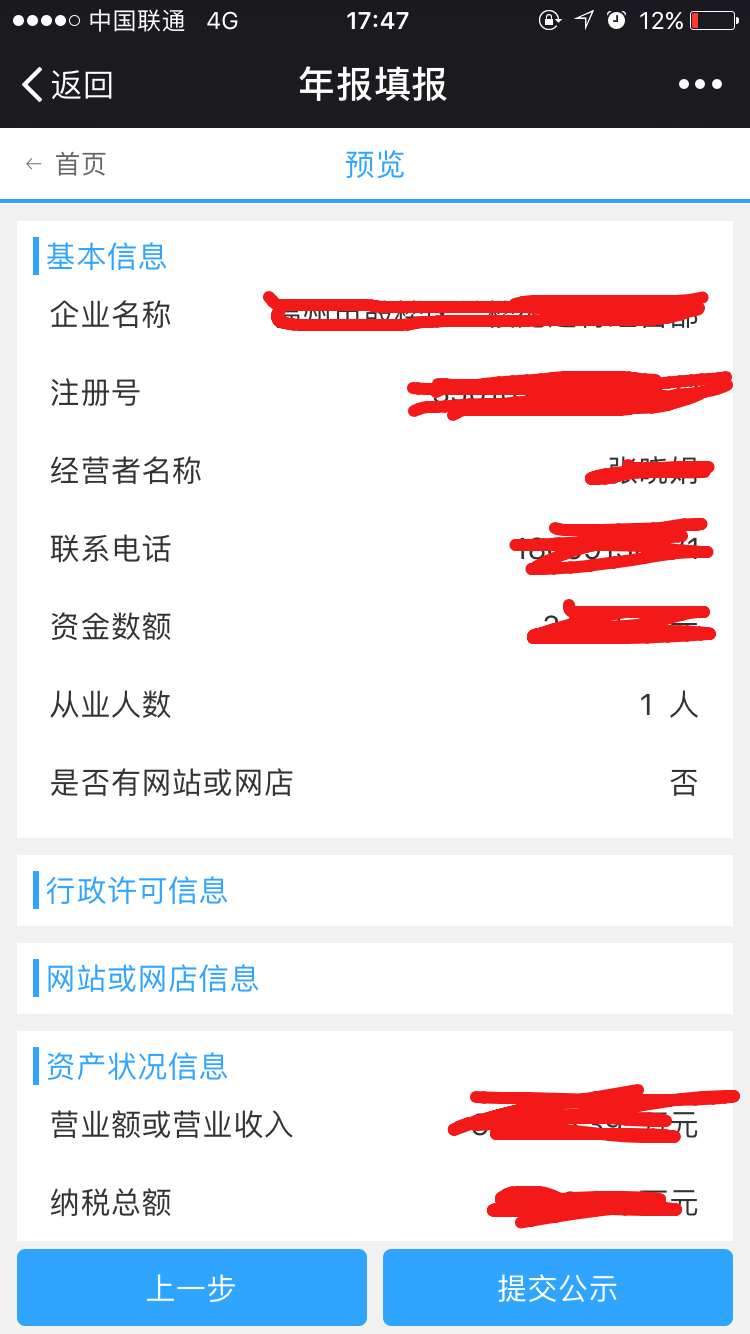Go to previous step with 上一步
Image resolution: width=750 pixels, height=1334 pixels.
(x=192, y=1288)
